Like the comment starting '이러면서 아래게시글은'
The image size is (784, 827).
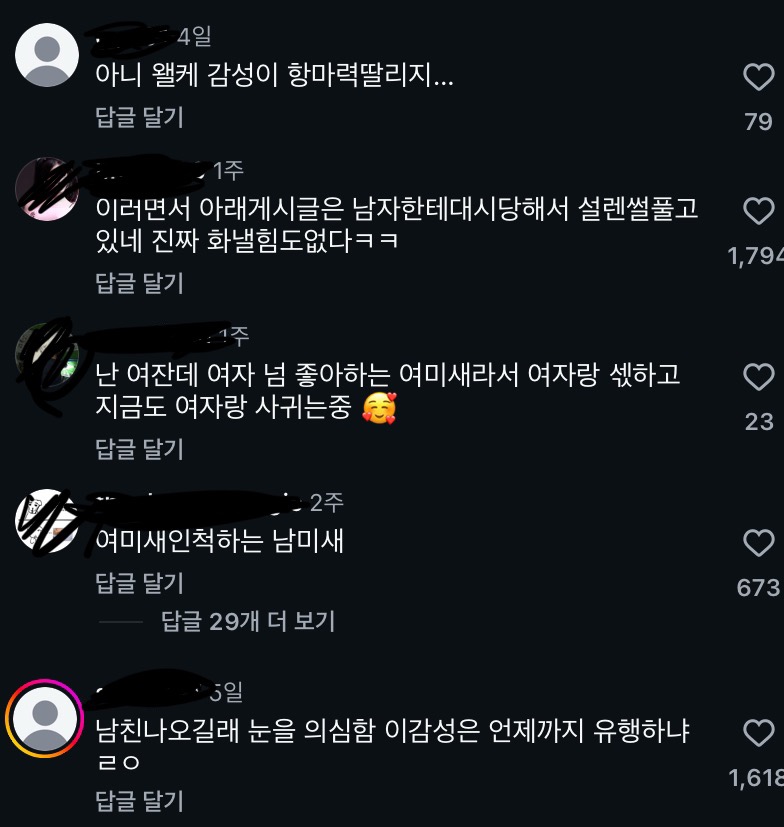point(759,211)
